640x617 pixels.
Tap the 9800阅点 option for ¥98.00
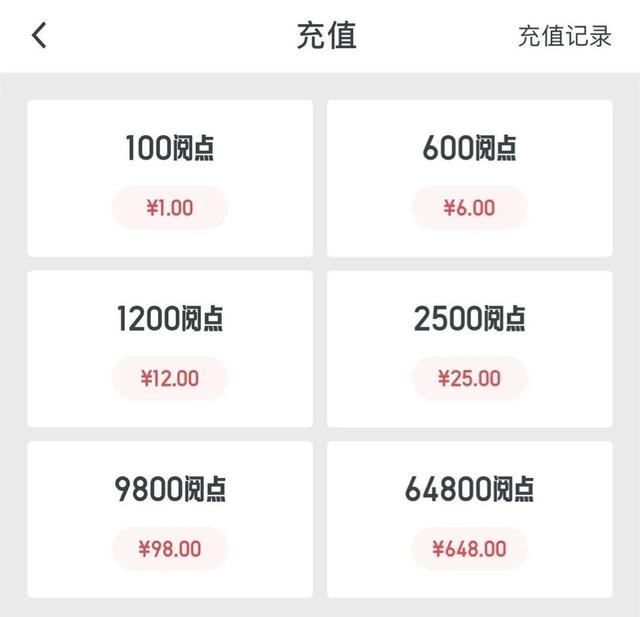tap(170, 519)
